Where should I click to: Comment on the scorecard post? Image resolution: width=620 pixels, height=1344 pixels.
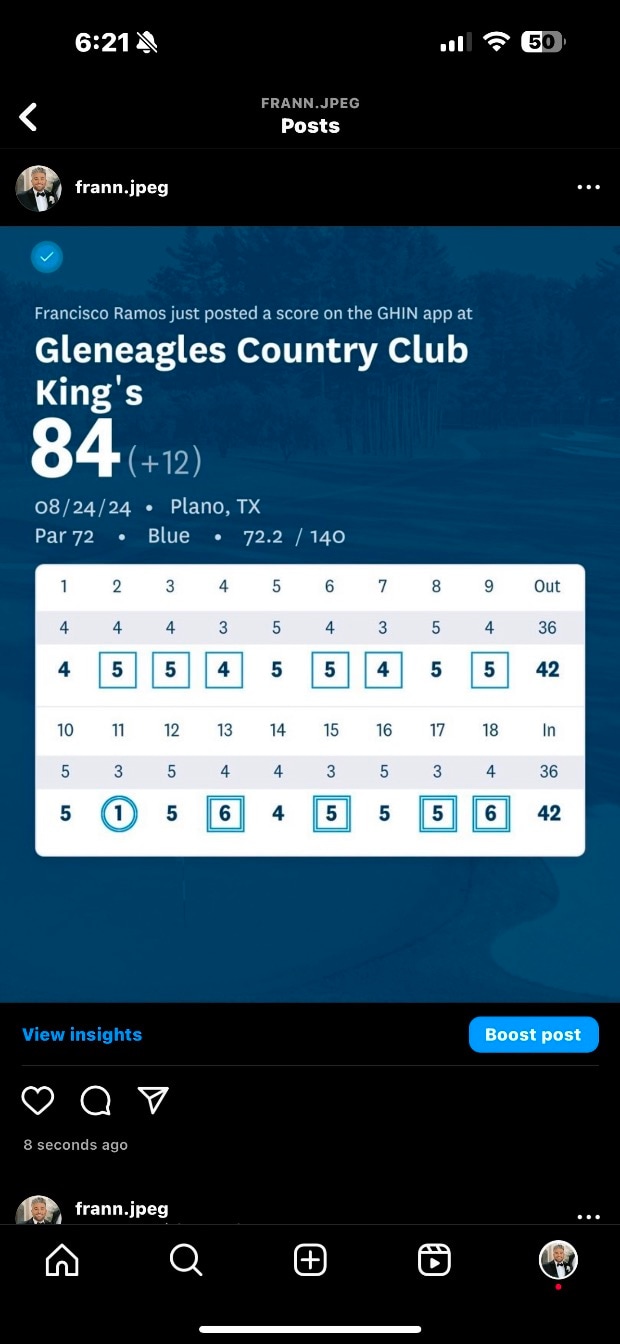[95, 1101]
